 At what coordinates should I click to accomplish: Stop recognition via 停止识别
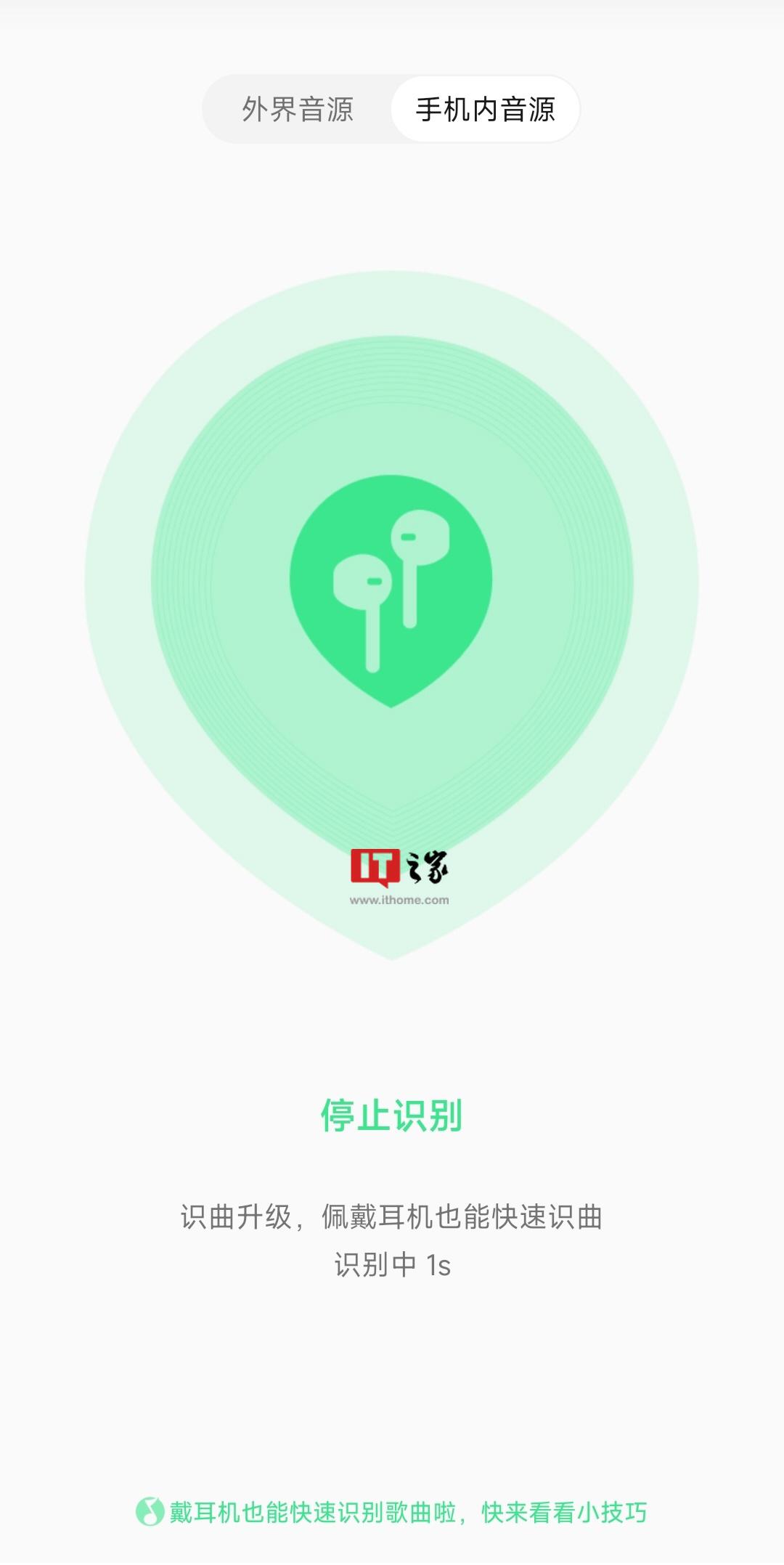(391, 1115)
